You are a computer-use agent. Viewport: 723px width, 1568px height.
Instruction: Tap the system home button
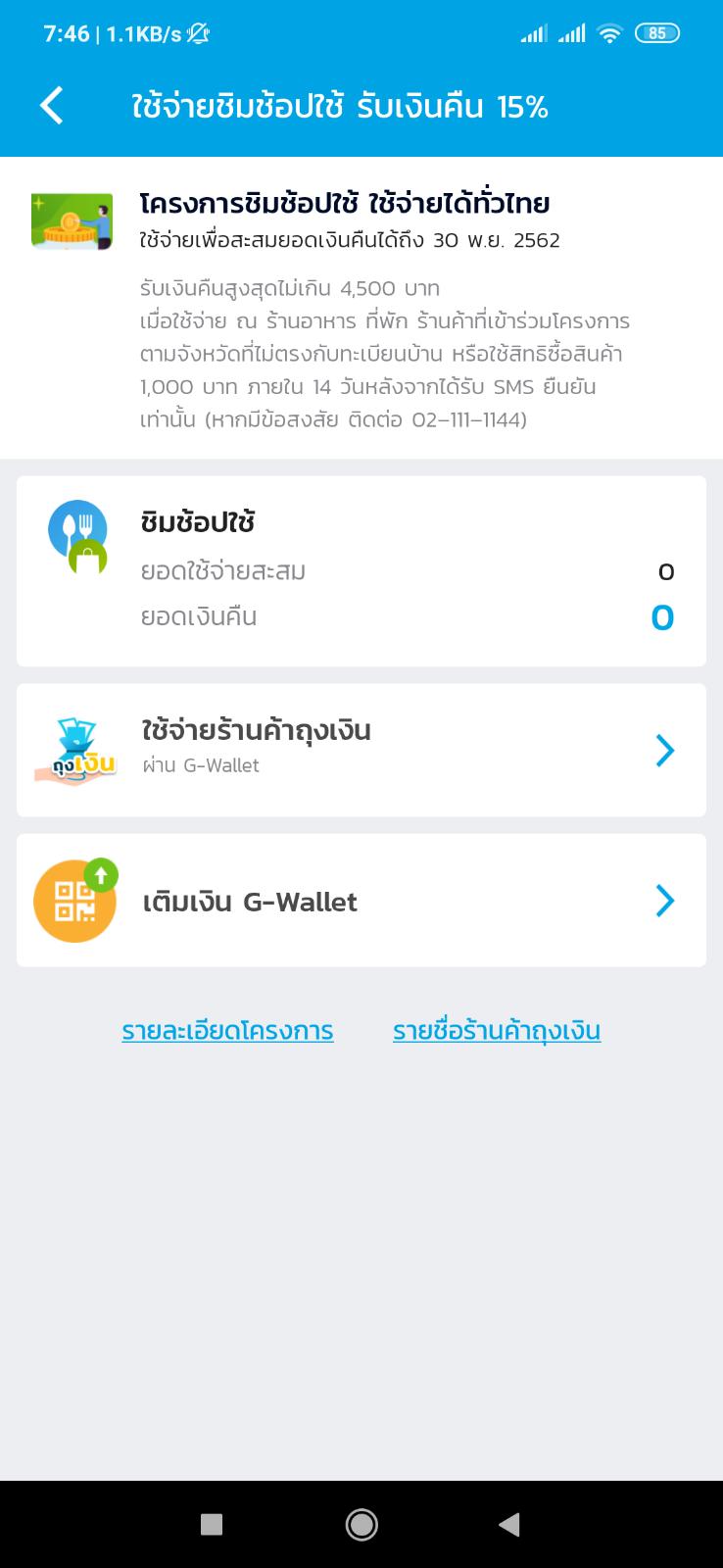click(x=361, y=1524)
